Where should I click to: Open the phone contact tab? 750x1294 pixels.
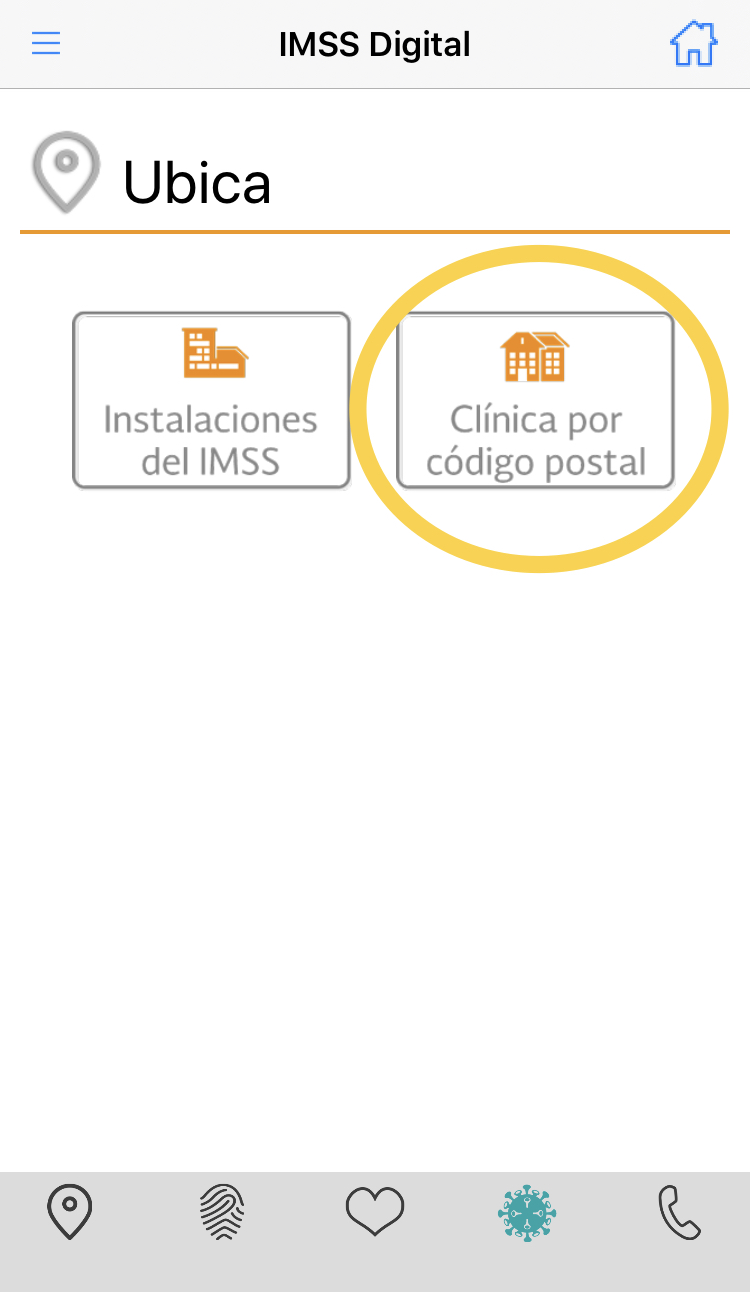click(x=680, y=1212)
